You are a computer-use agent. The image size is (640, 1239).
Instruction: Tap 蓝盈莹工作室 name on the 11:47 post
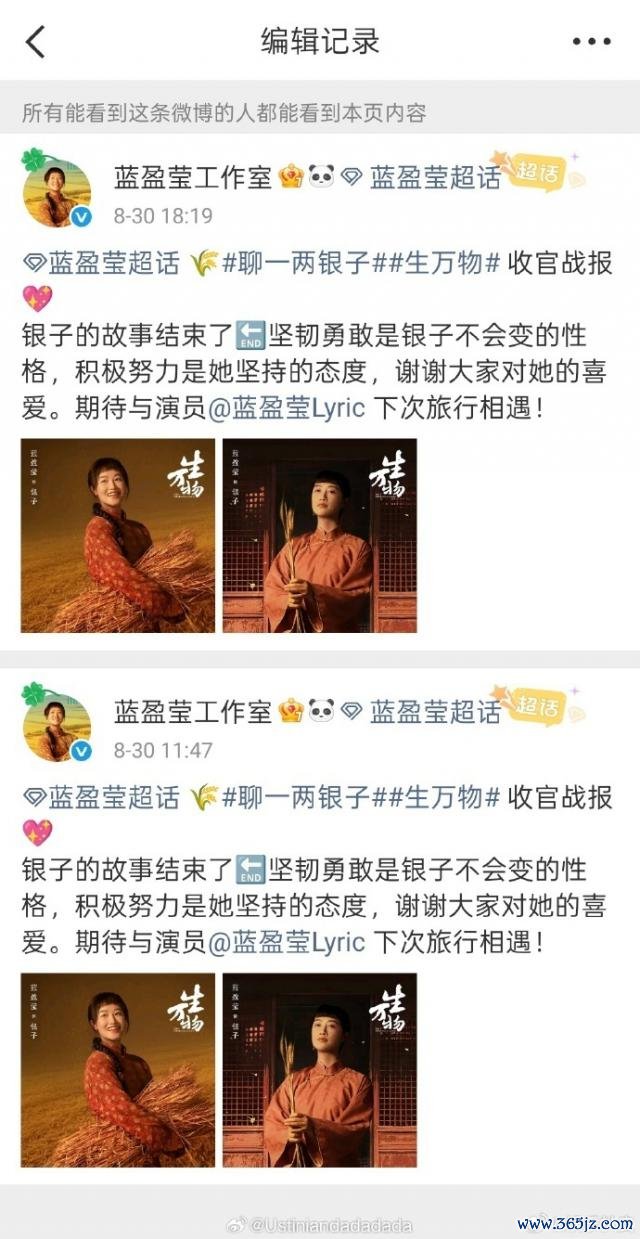(192, 712)
